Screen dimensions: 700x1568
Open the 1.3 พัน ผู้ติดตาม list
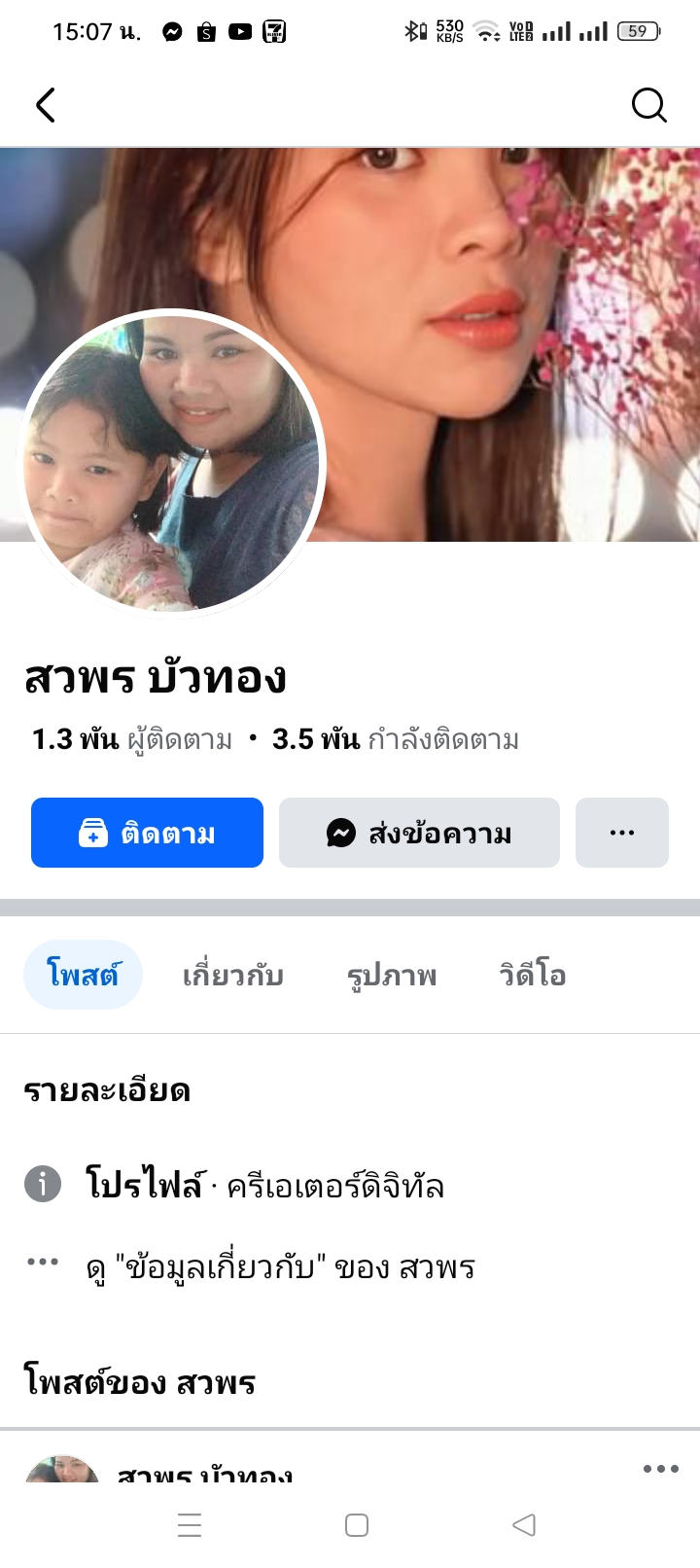132,740
